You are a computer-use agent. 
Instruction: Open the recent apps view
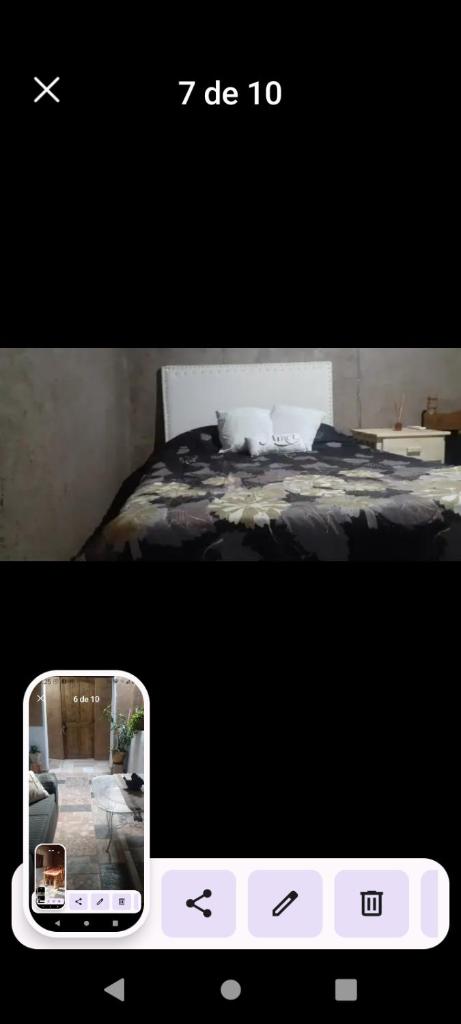[346, 990]
